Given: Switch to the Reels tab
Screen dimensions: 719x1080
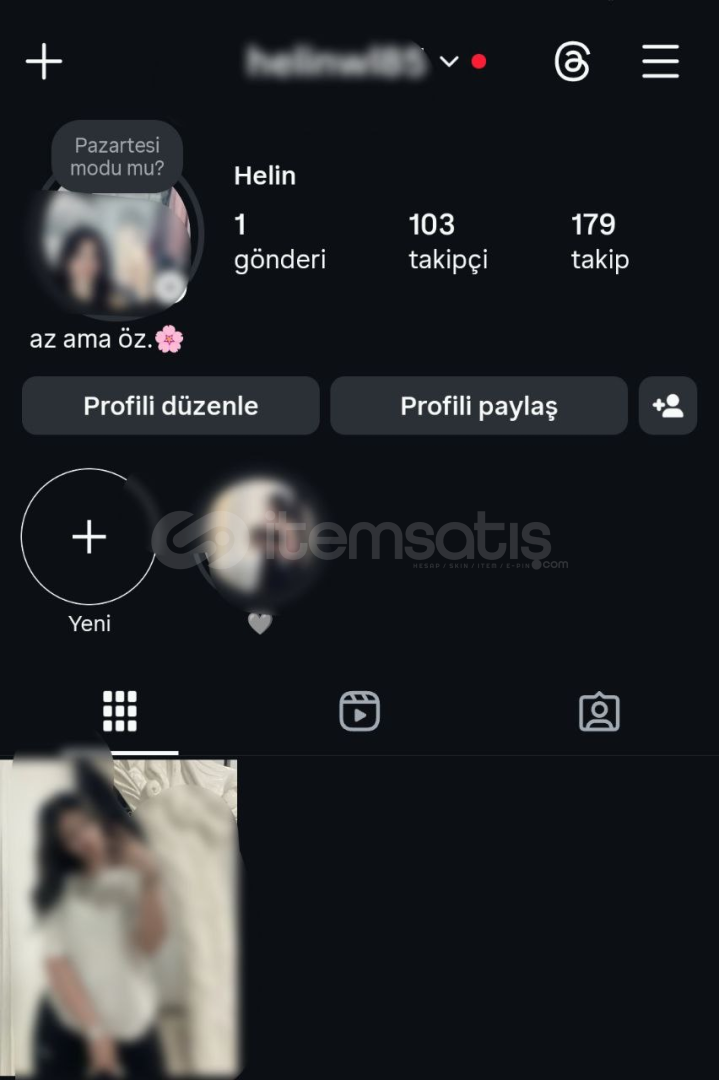Looking at the screenshot, I should point(359,712).
